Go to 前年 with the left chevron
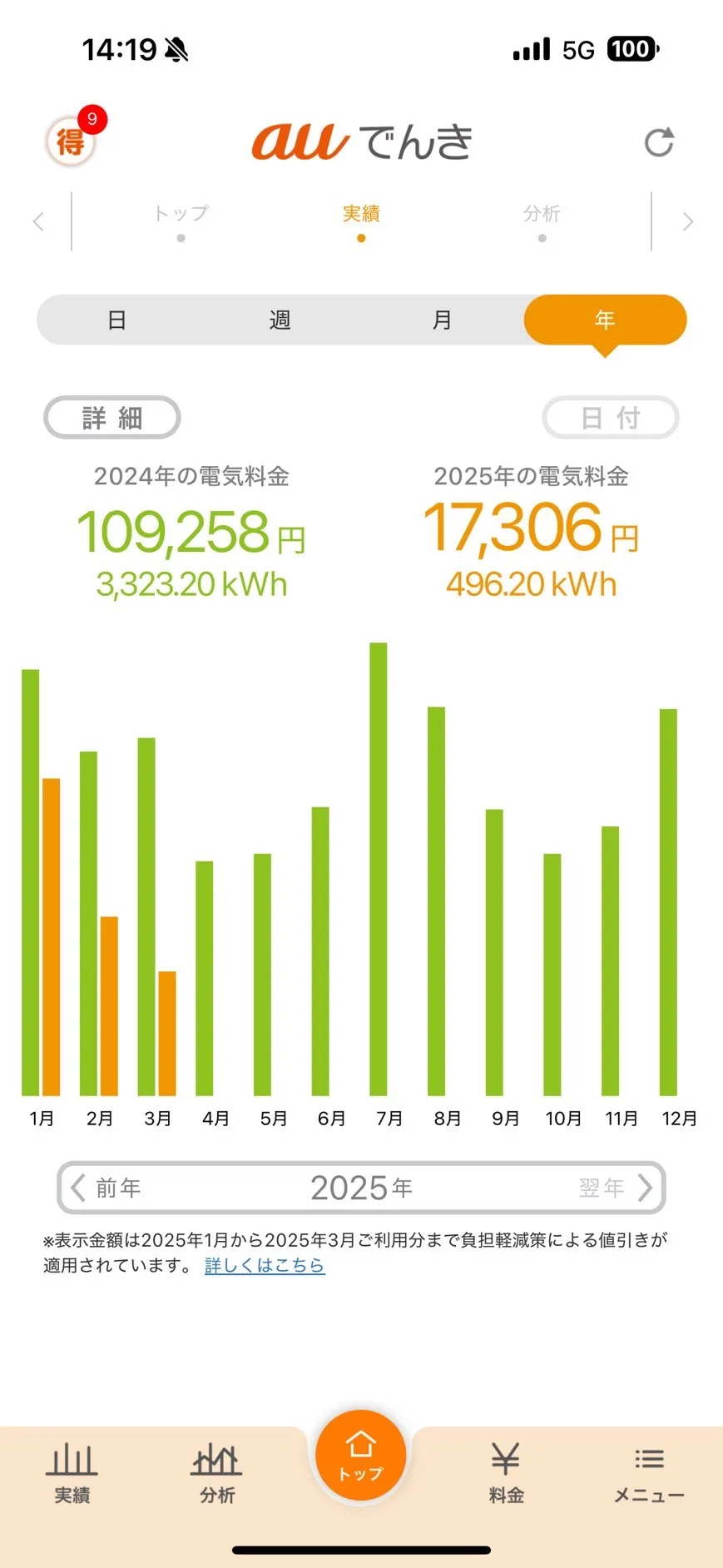Viewport: 723px width, 1568px height. coord(77,1188)
